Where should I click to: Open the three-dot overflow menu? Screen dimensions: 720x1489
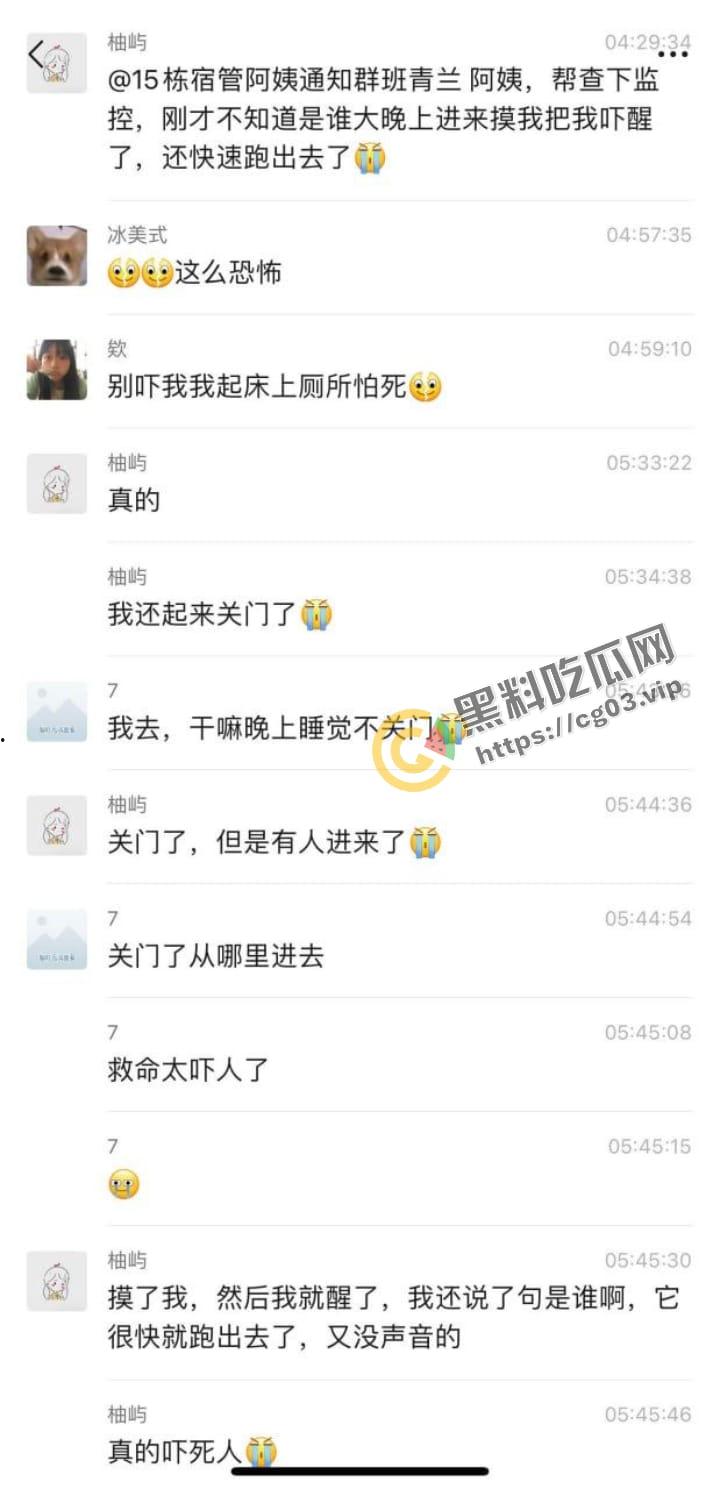pos(672,55)
